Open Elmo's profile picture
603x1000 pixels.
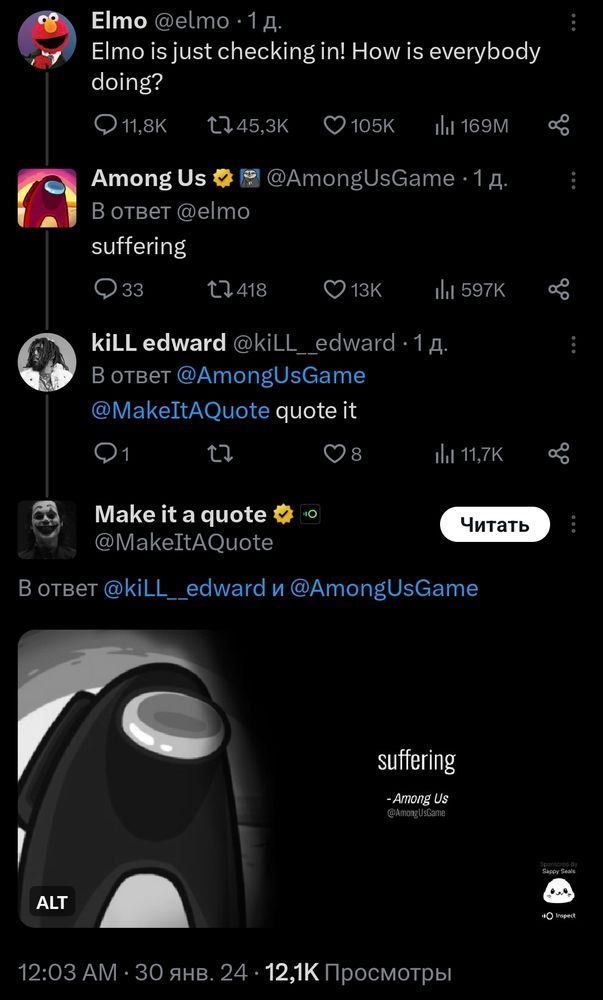point(47,40)
